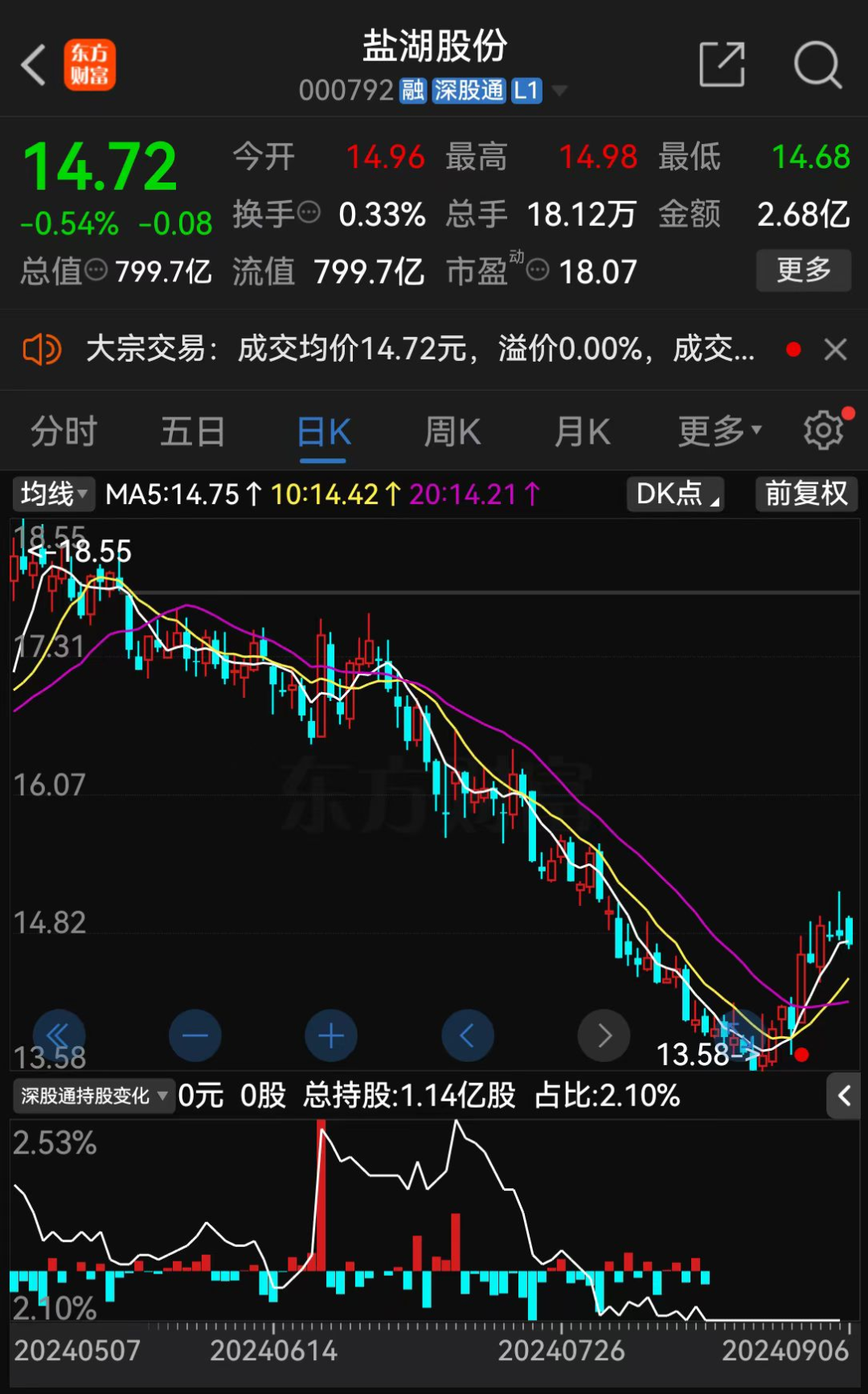Tap the speaker icon next to the announcement

(42, 349)
